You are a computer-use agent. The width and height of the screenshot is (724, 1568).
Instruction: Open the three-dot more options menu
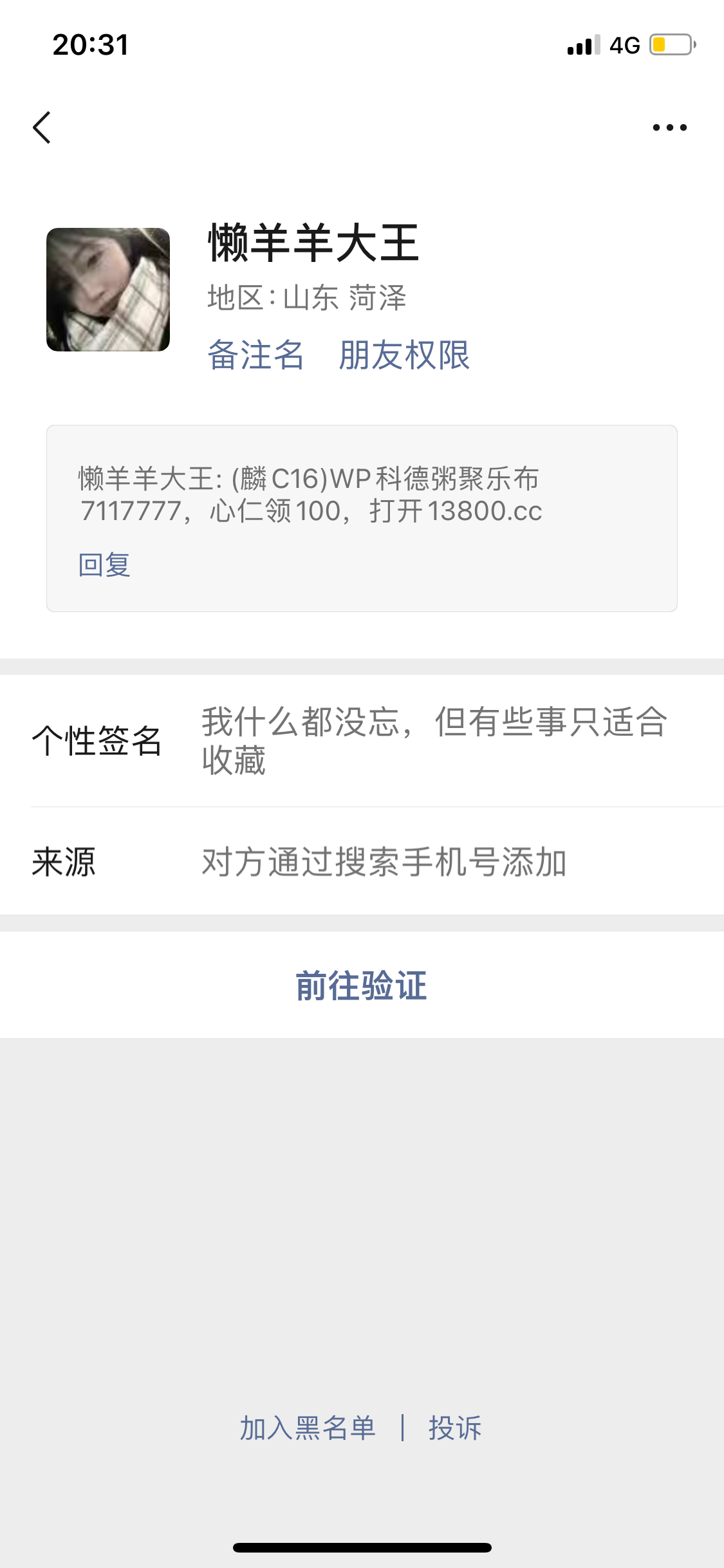click(x=669, y=127)
